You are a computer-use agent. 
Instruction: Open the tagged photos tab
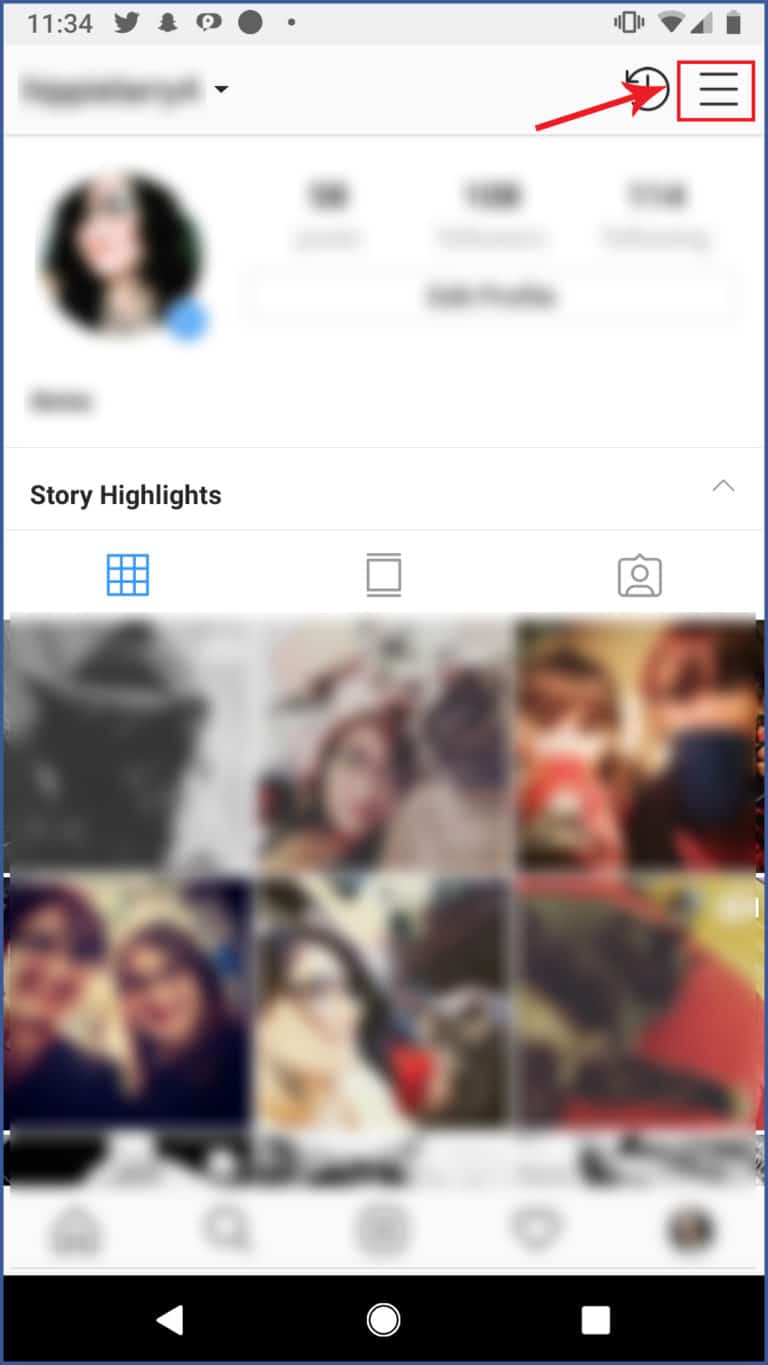(640, 576)
